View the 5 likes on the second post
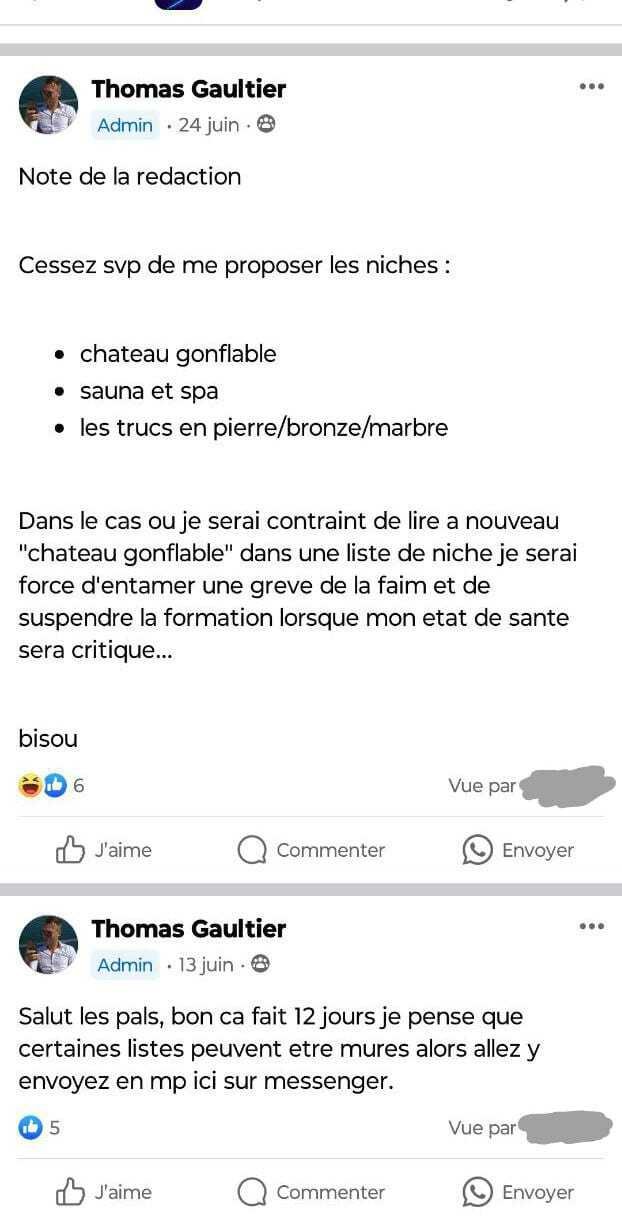This screenshot has height=1222, width=622. point(40,1128)
